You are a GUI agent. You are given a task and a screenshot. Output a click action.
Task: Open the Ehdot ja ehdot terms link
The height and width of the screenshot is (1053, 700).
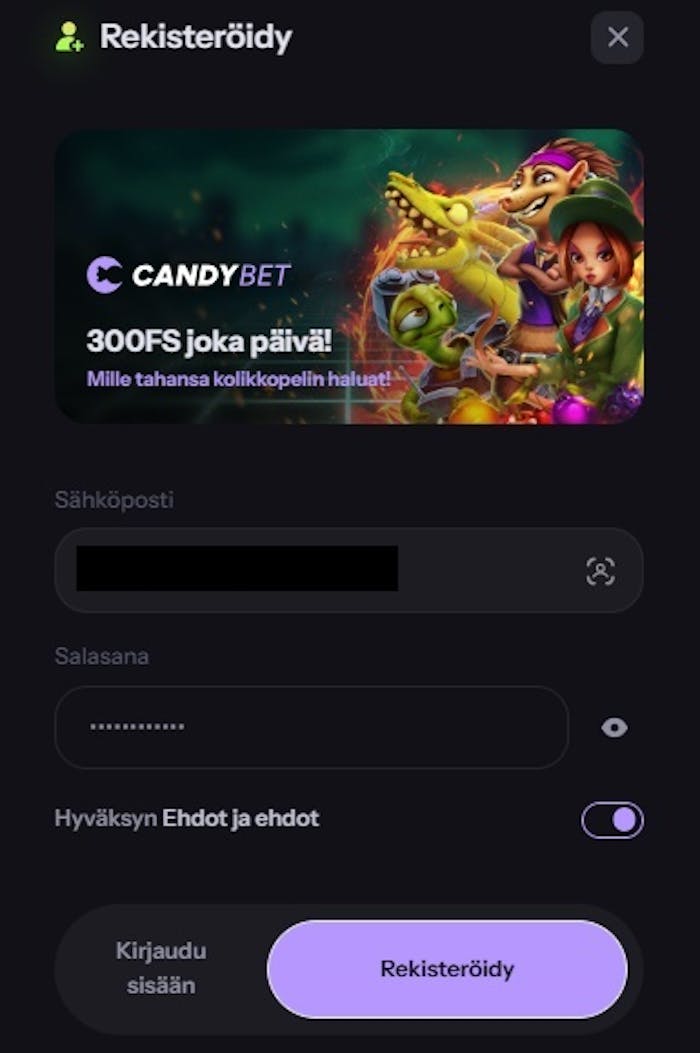point(241,819)
